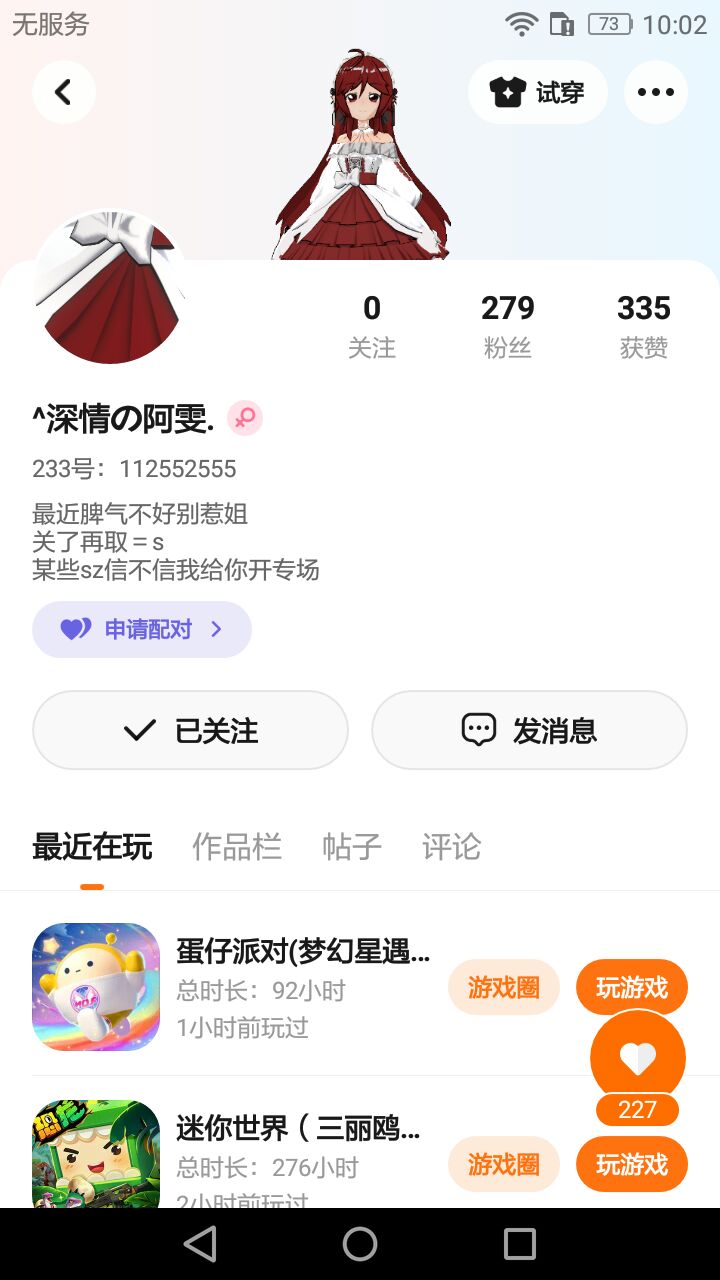Image resolution: width=720 pixels, height=1280 pixels.
Task: Tap the system home button
Action: pos(360,1244)
